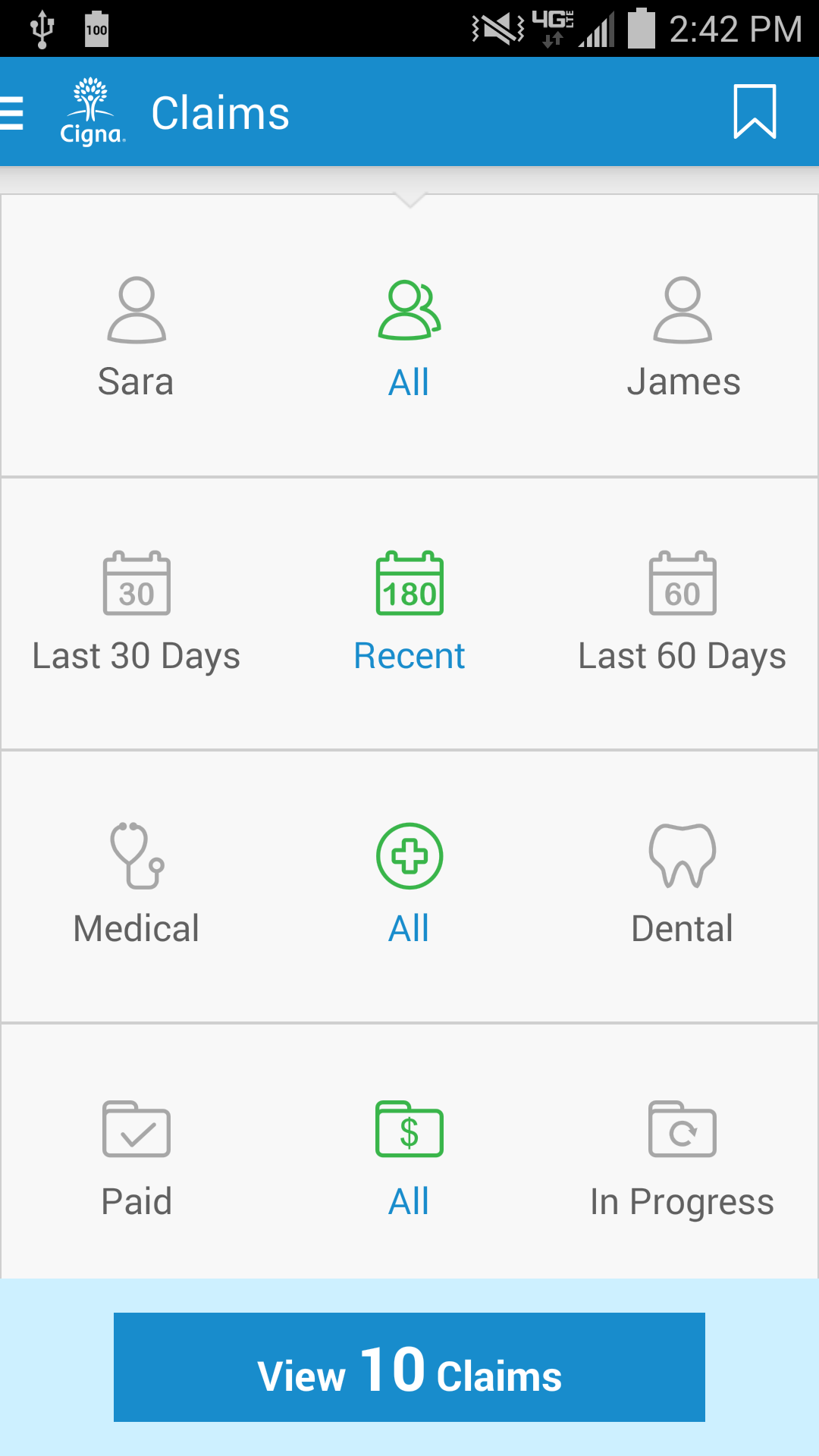Tap the Paid checkmark folder icon
The width and height of the screenshot is (819, 1456).
[x=136, y=1130]
